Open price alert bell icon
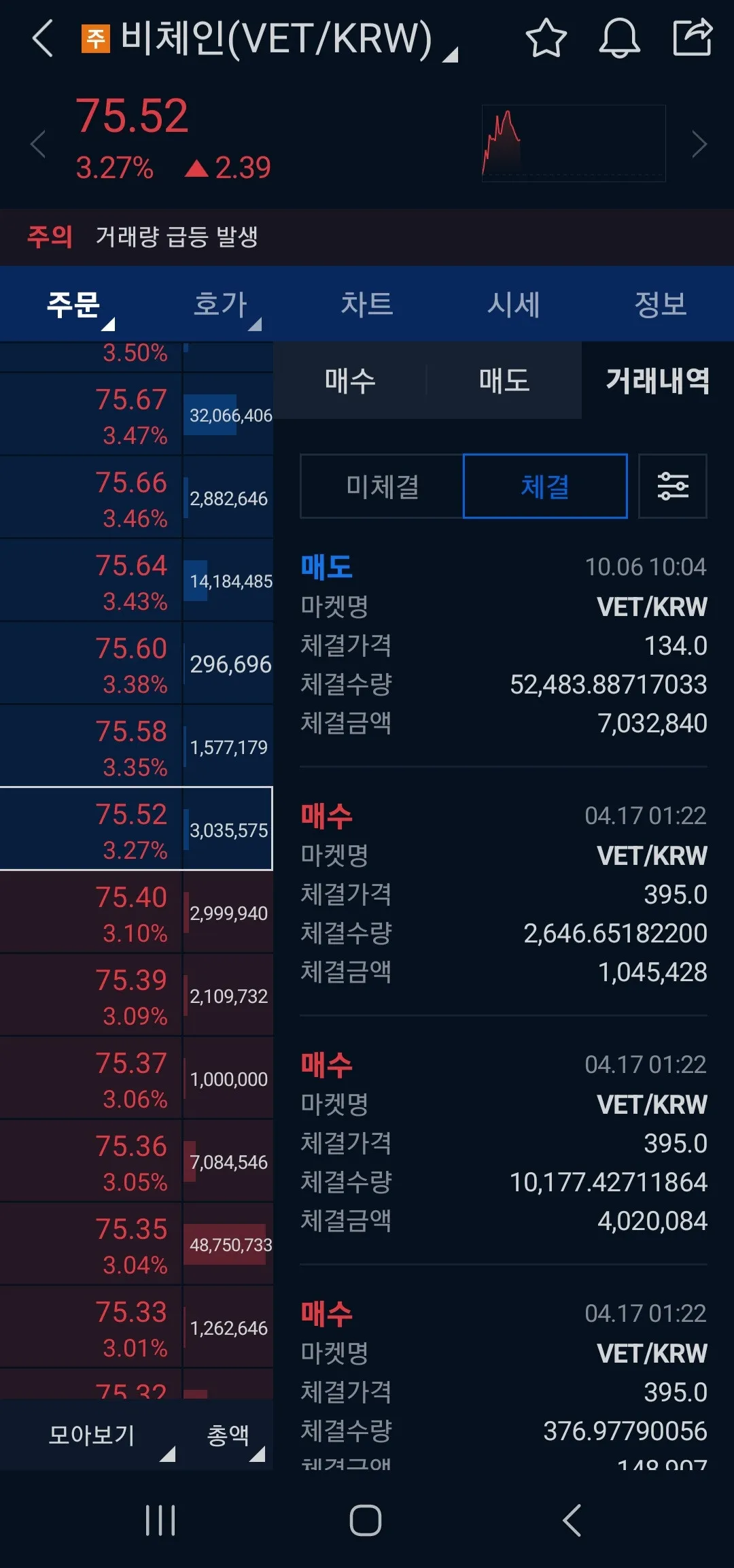Image resolution: width=734 pixels, height=1568 pixels. [619, 38]
